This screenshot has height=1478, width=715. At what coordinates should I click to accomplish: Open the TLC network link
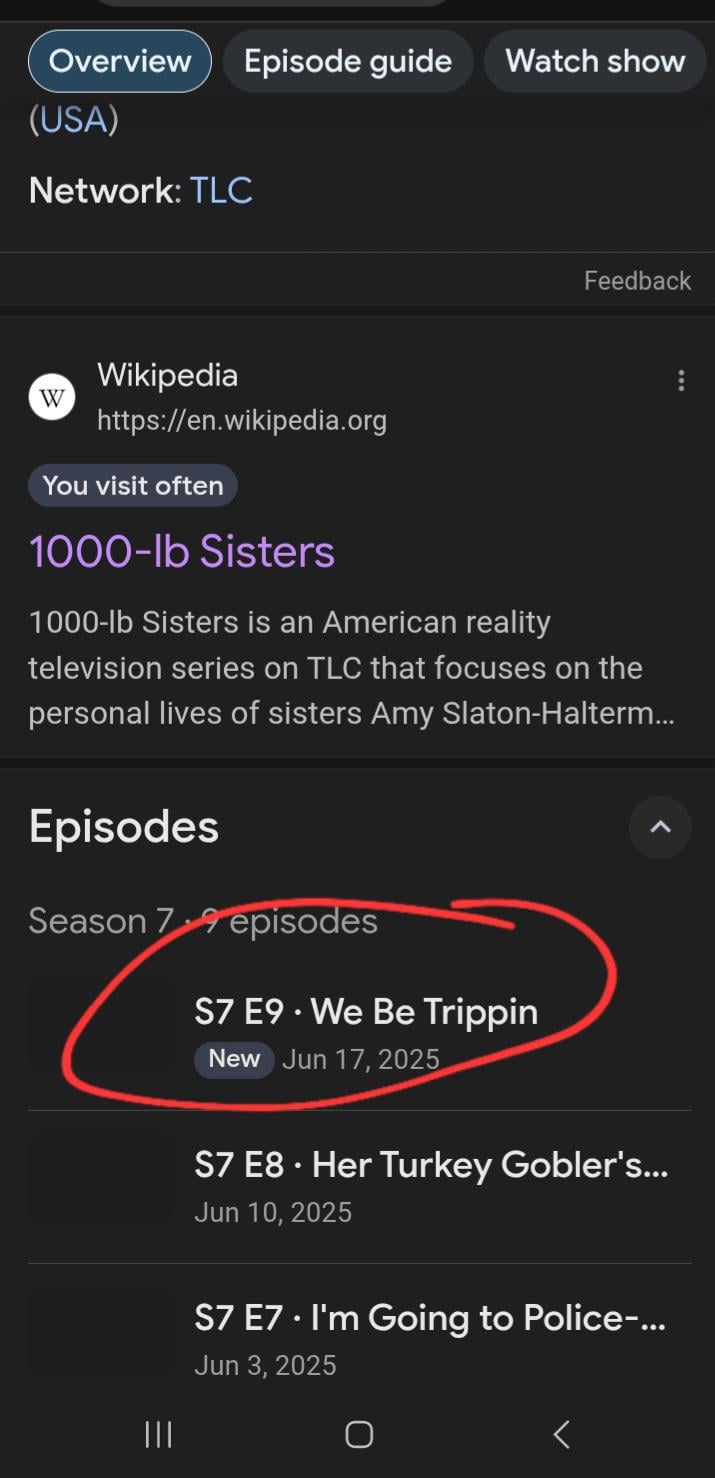tap(221, 190)
